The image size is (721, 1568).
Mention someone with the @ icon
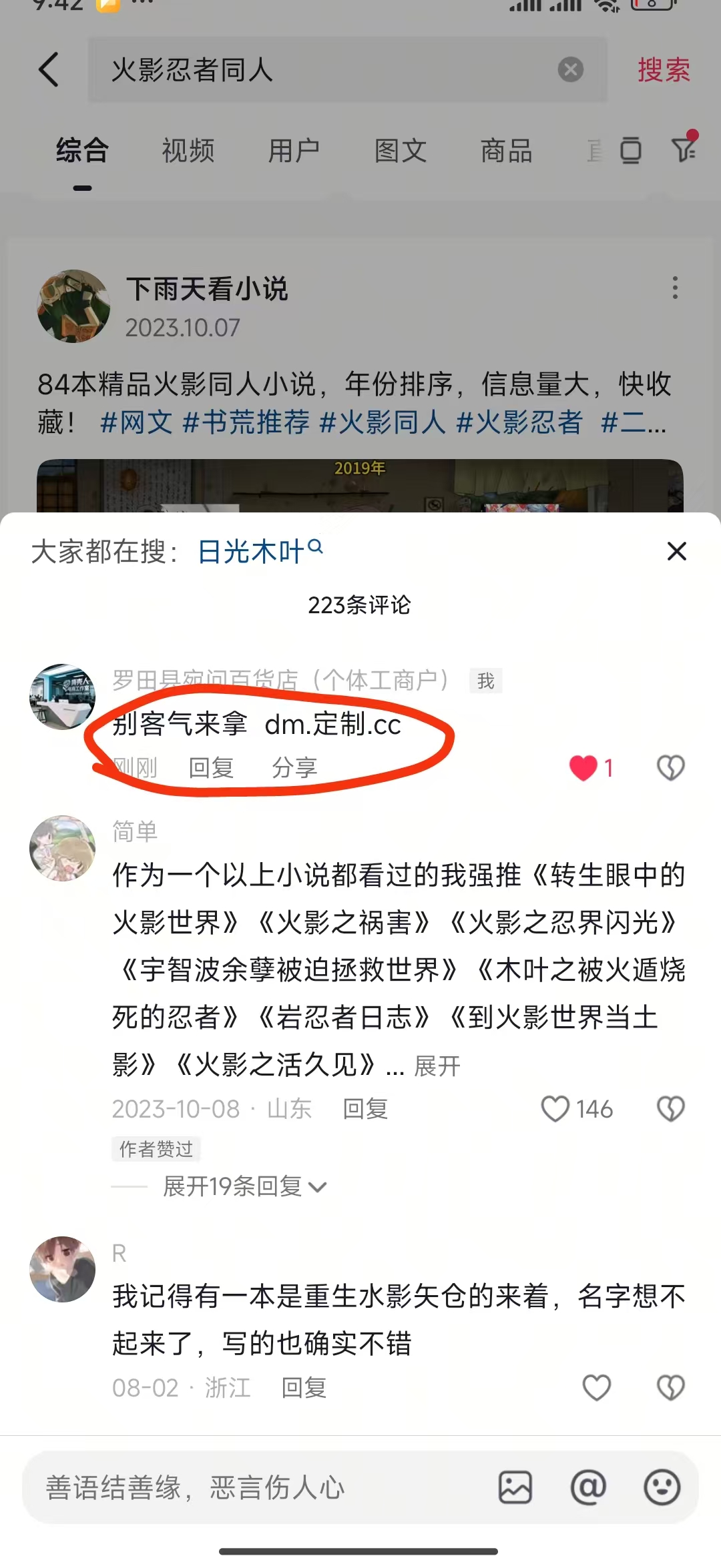pos(588,1487)
